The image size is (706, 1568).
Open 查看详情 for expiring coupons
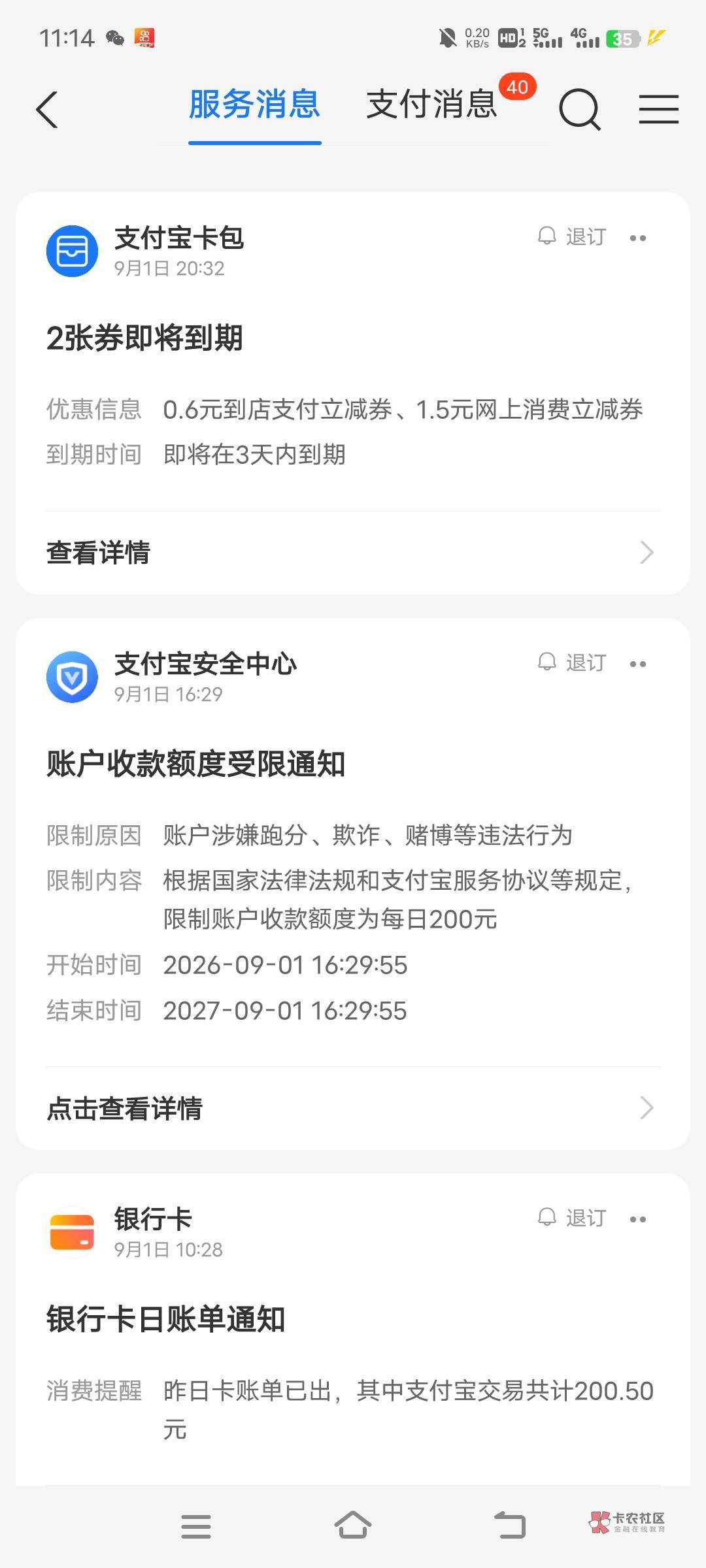(x=353, y=553)
